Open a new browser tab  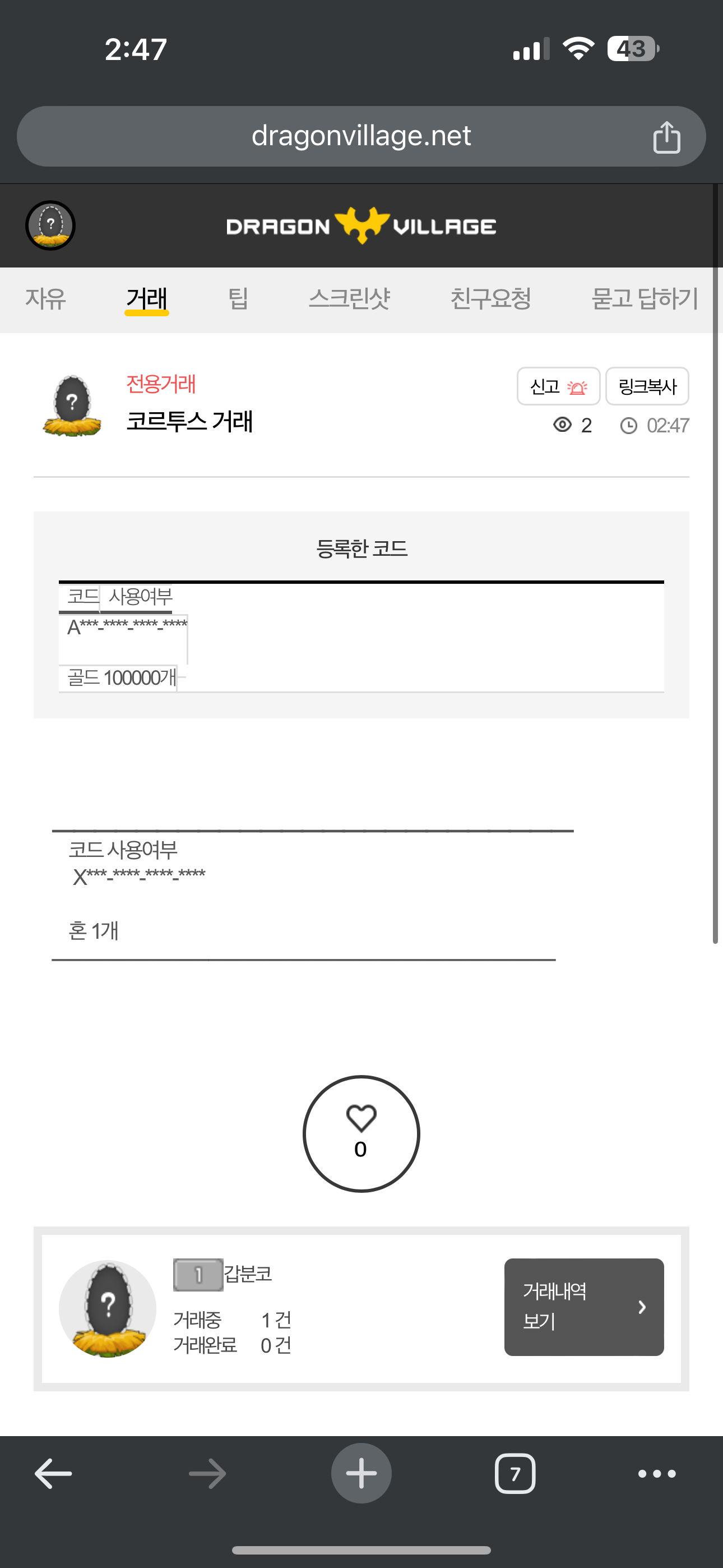tap(361, 1474)
